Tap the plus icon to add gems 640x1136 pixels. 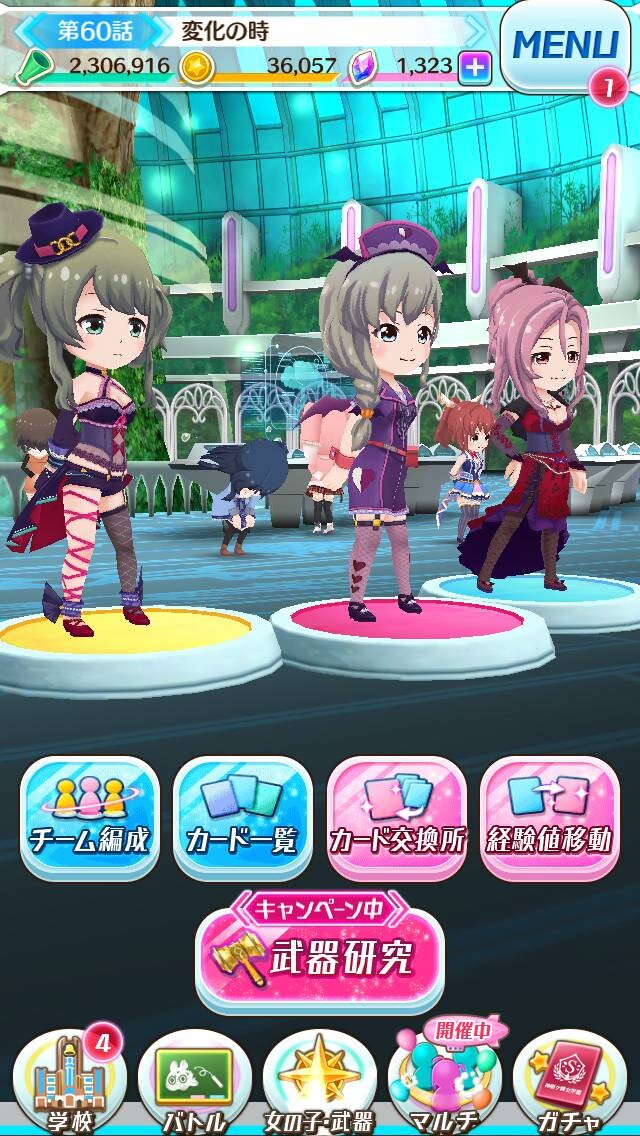coord(475,68)
